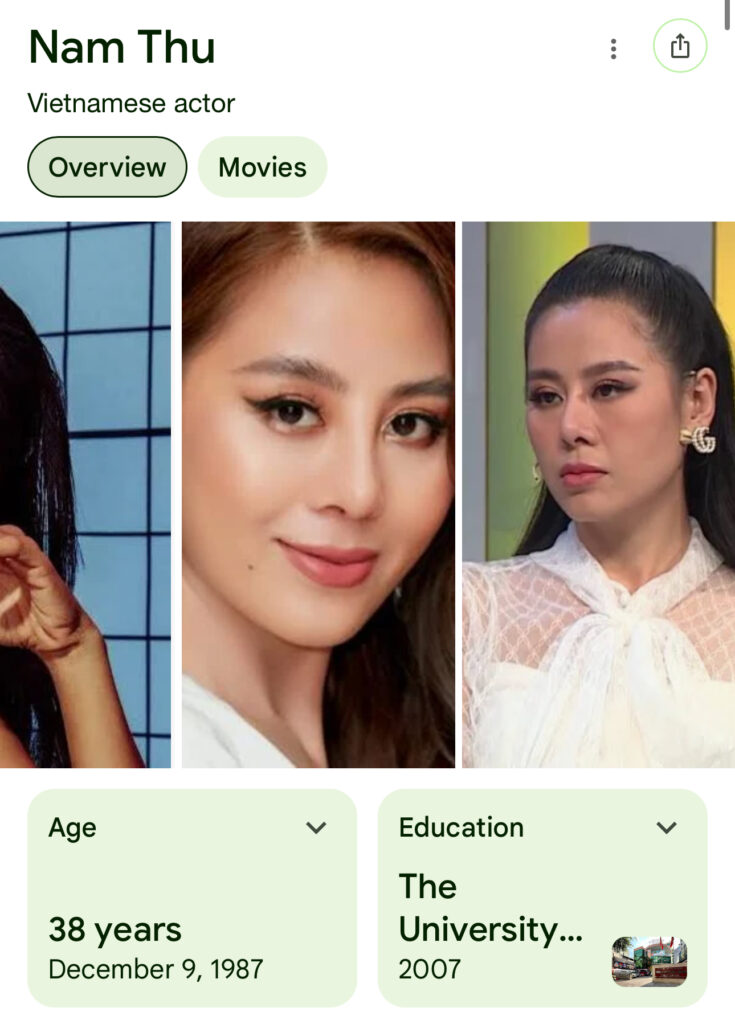Screen dimensions: 735x1024
Task: Open the close-up portrait photo
Action: (x=318, y=494)
